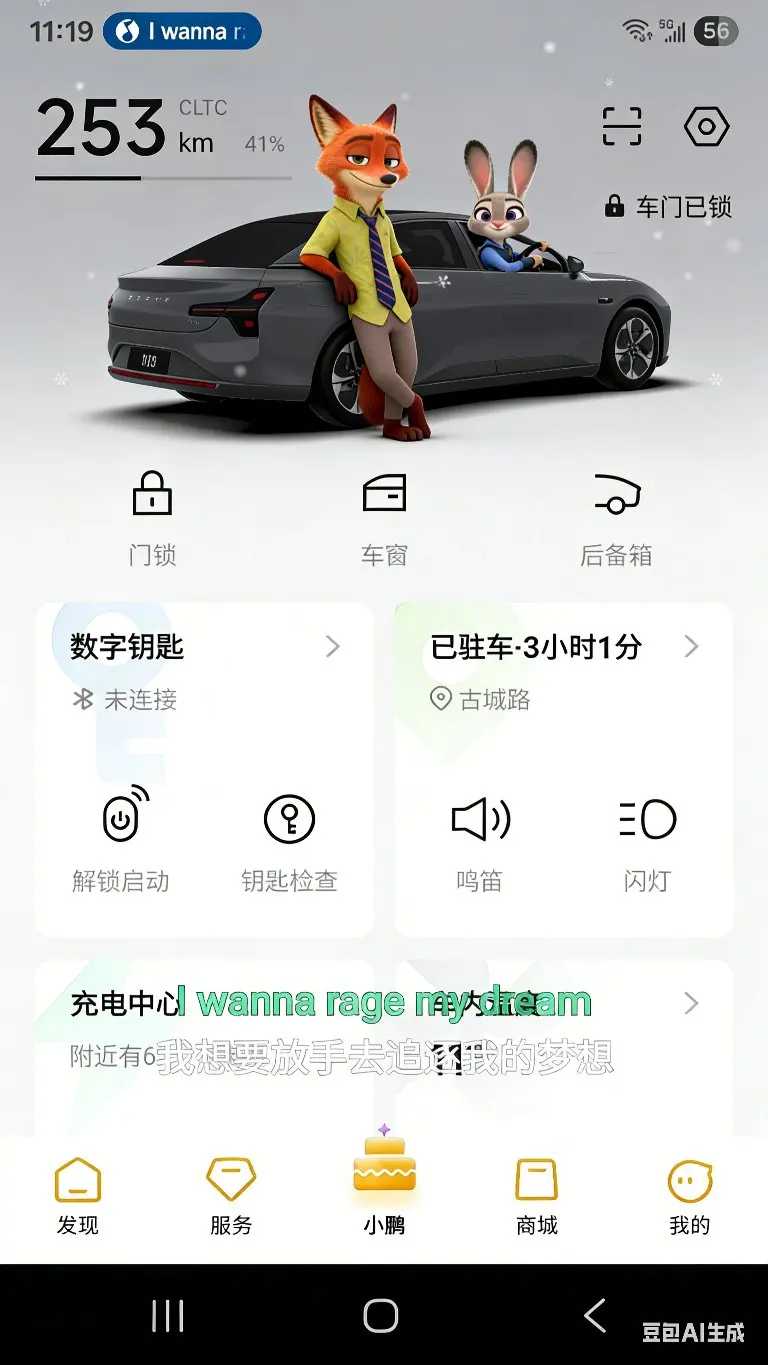The width and height of the screenshot is (768, 1365).
Task: Tap the system home button
Action: 381,1315
